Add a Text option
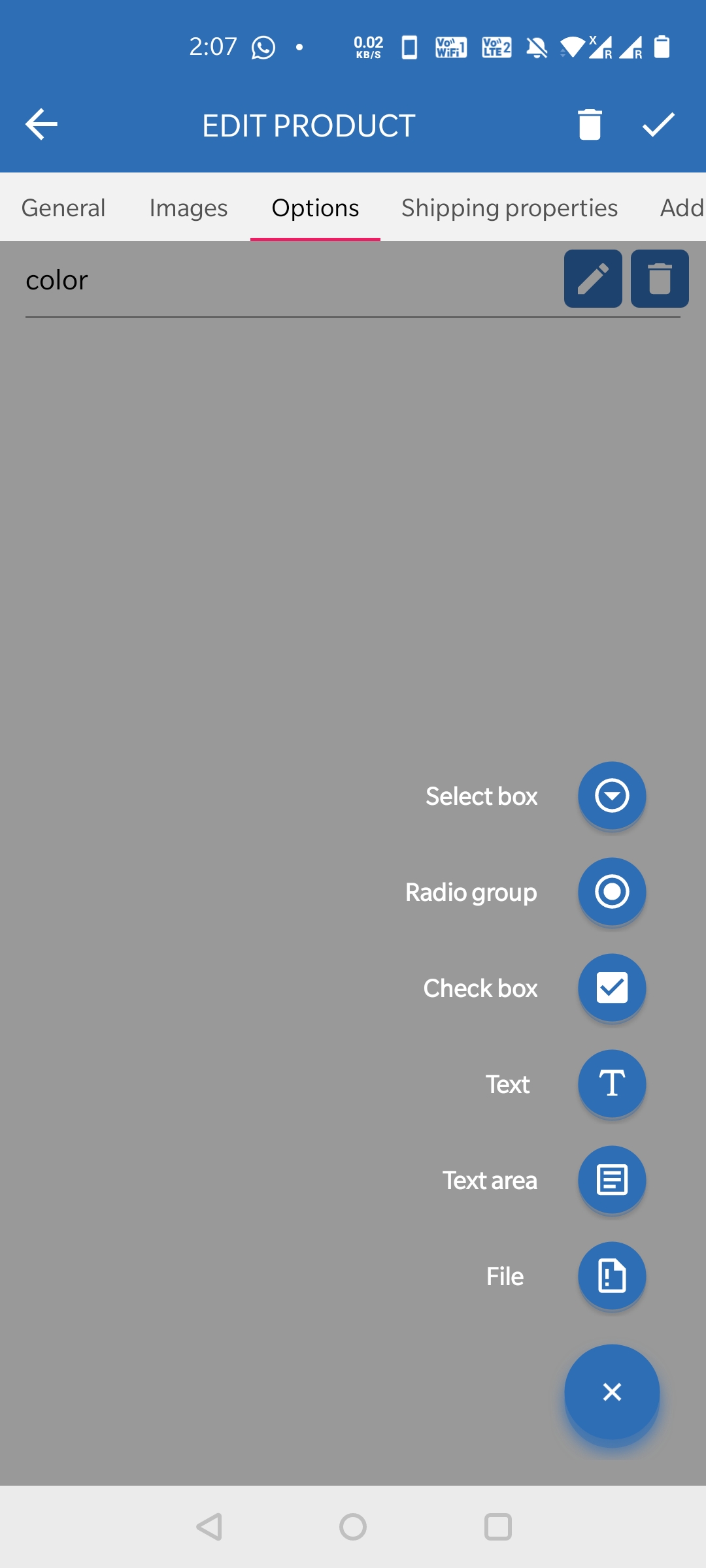Viewport: 706px width, 1568px height. coord(612,1084)
